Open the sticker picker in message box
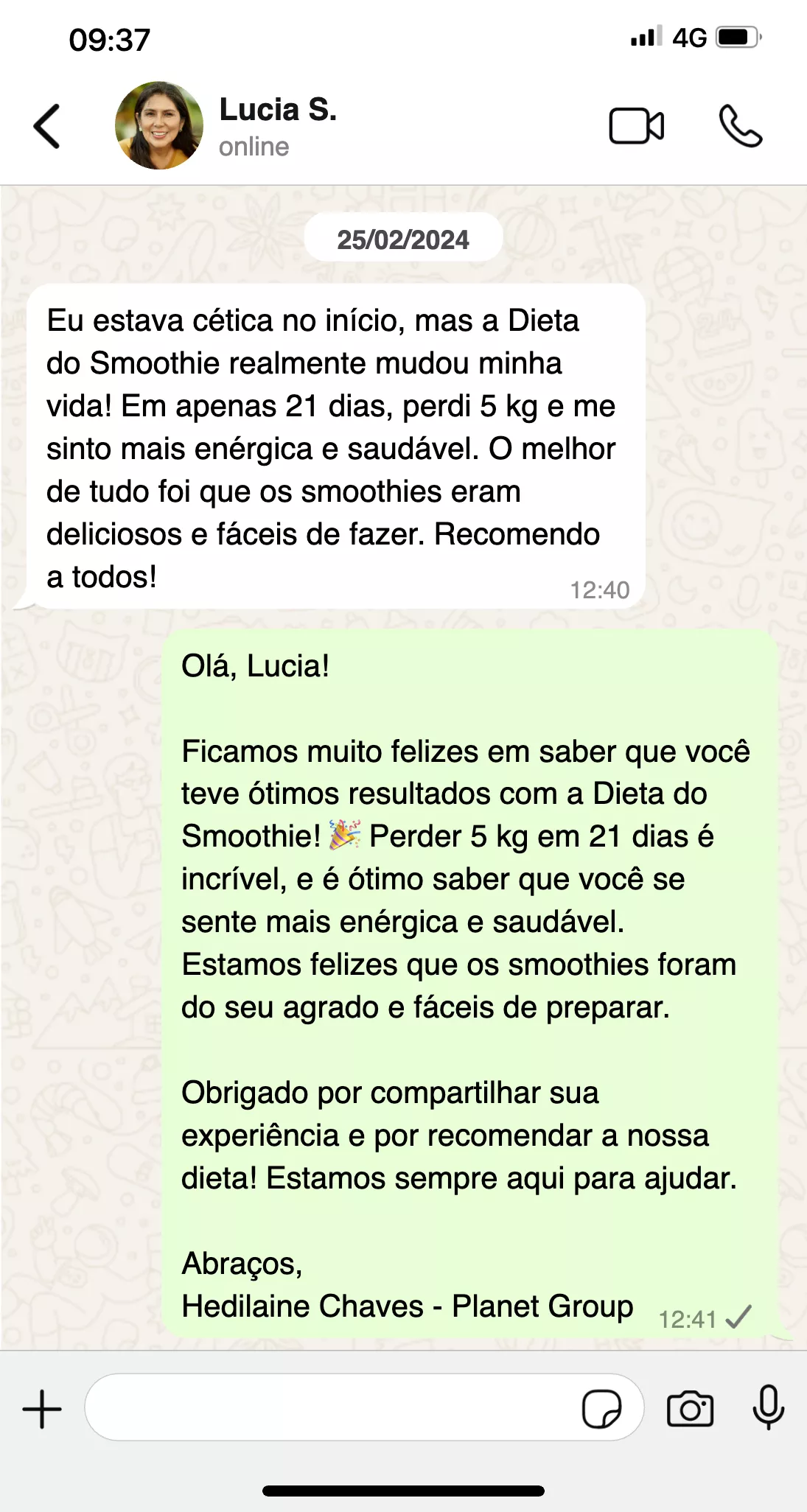Image resolution: width=807 pixels, height=1512 pixels. (x=601, y=1409)
